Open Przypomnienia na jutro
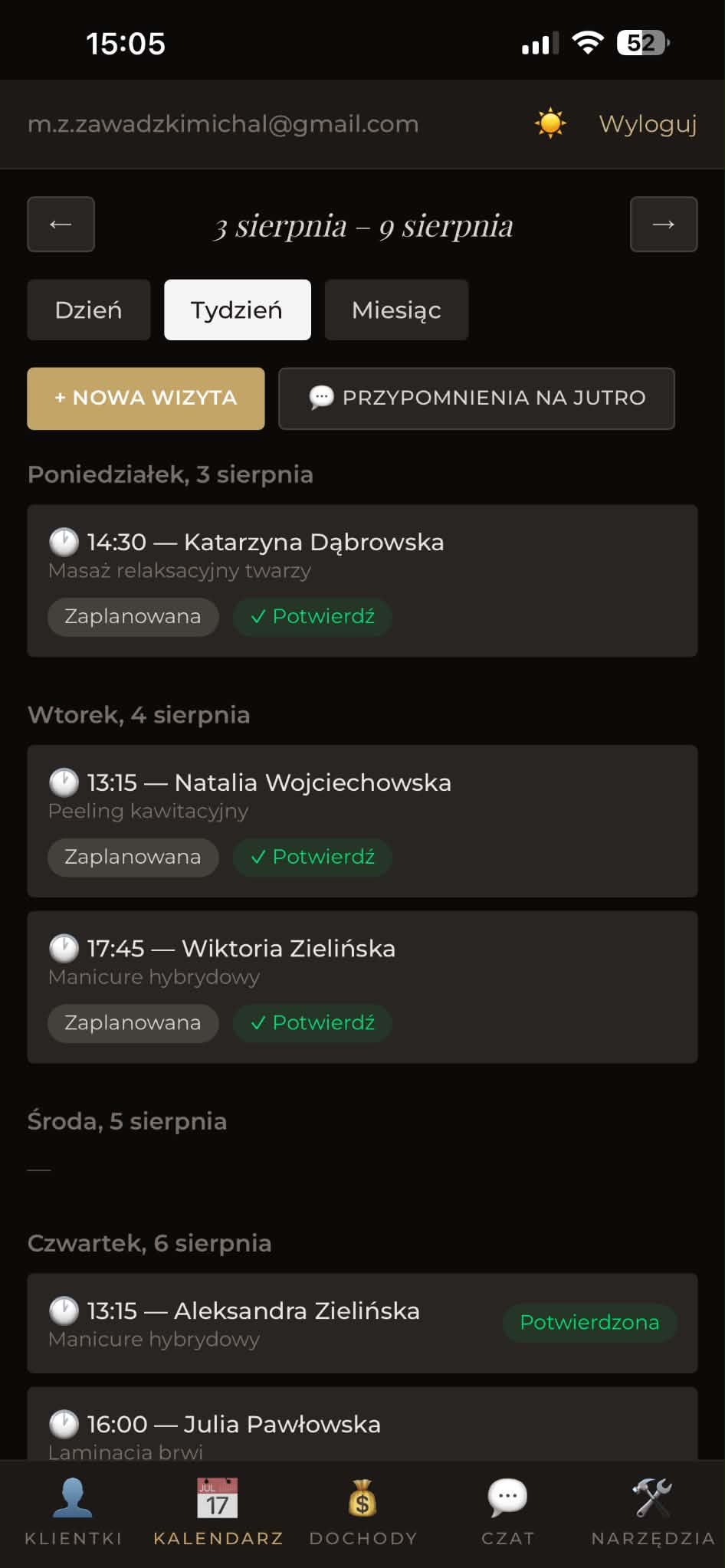This screenshot has height=1568, width=725. click(477, 399)
